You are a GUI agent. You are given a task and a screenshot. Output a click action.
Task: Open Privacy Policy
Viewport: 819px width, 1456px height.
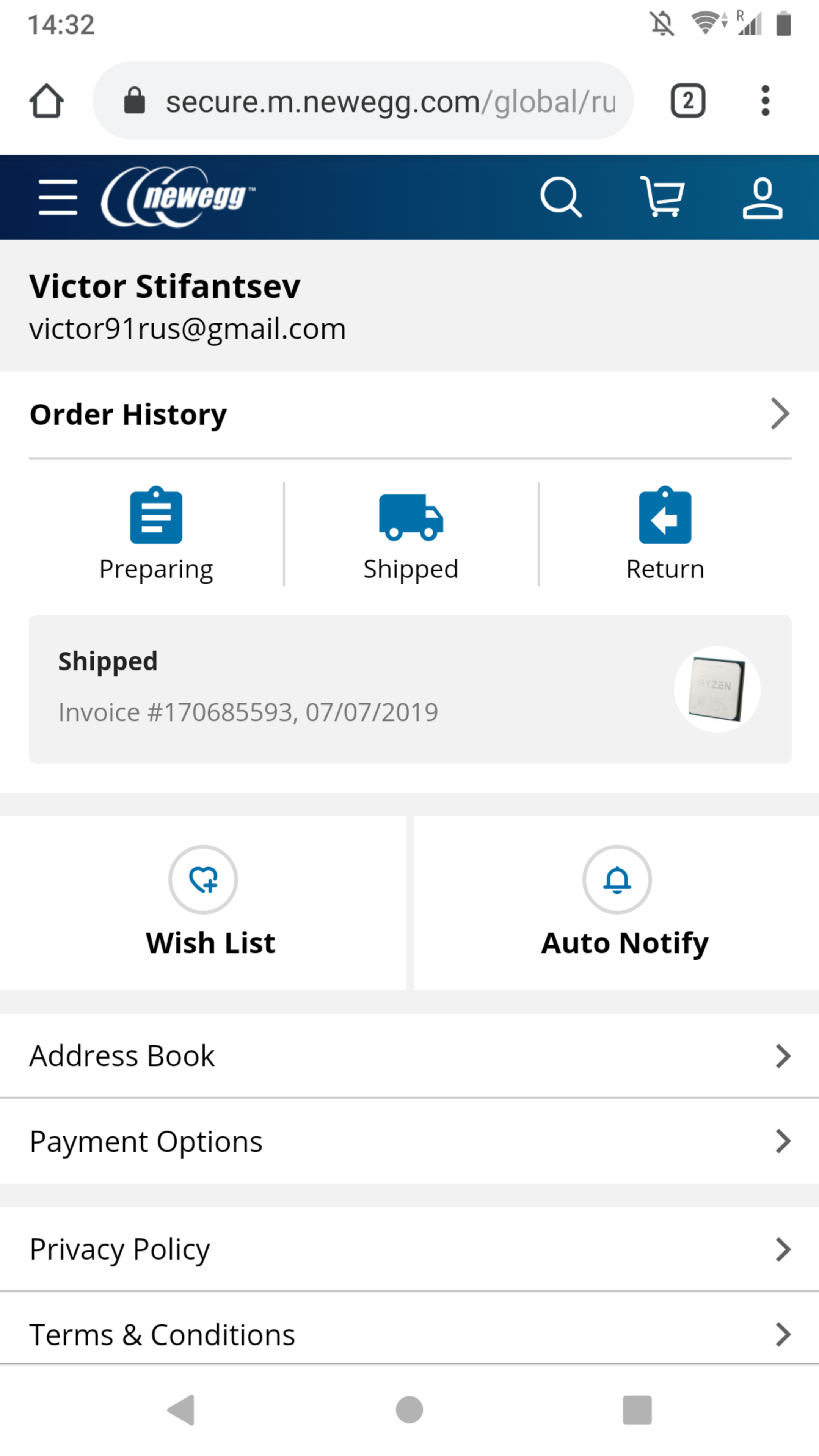(x=409, y=1249)
